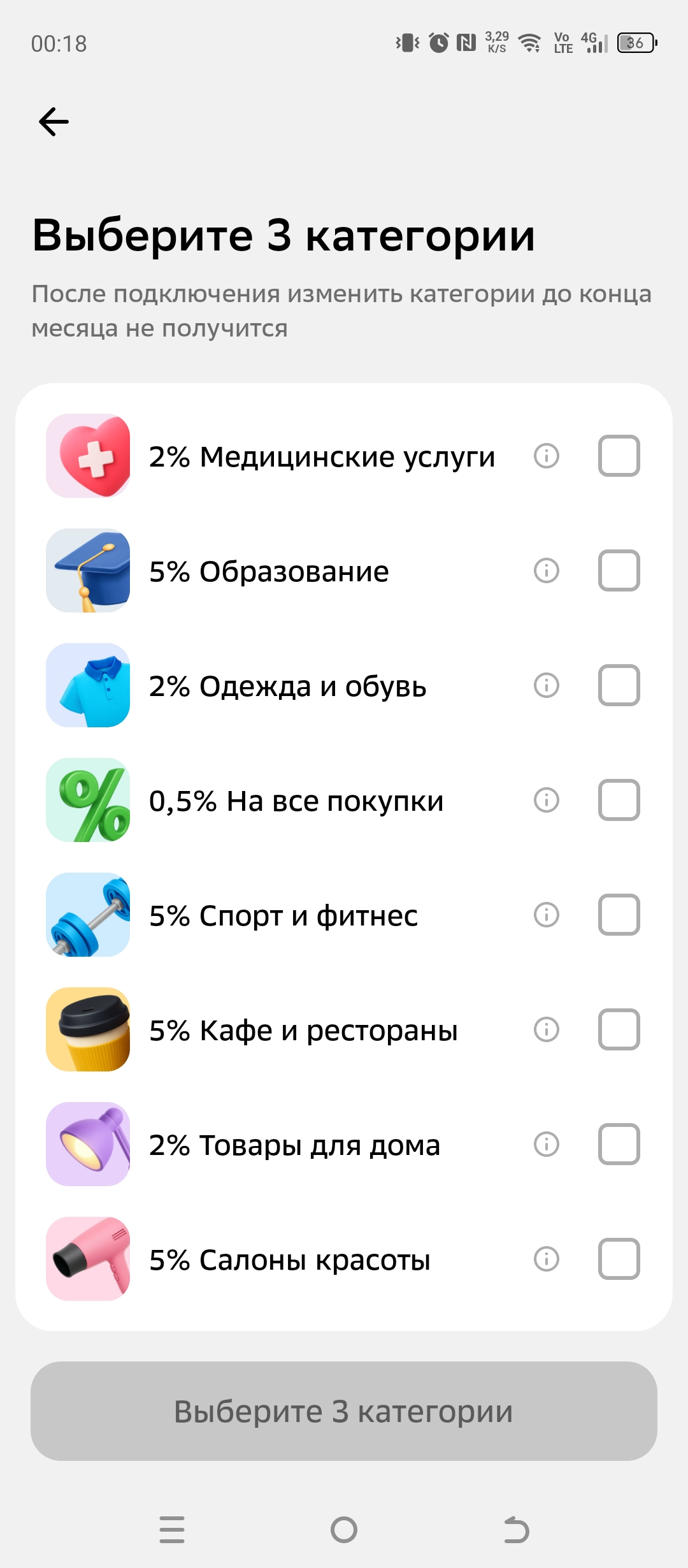The width and height of the screenshot is (688, 1568).
Task: Show details for Одежда и обувь
Action: [x=546, y=685]
